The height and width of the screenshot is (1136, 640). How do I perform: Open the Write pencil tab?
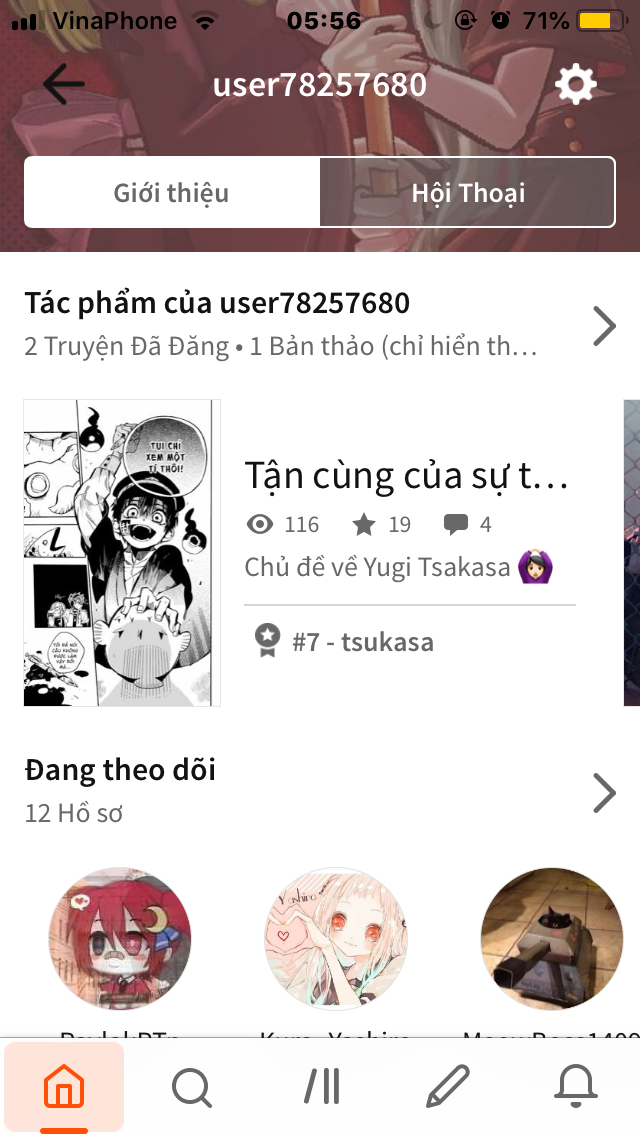[x=447, y=1086]
